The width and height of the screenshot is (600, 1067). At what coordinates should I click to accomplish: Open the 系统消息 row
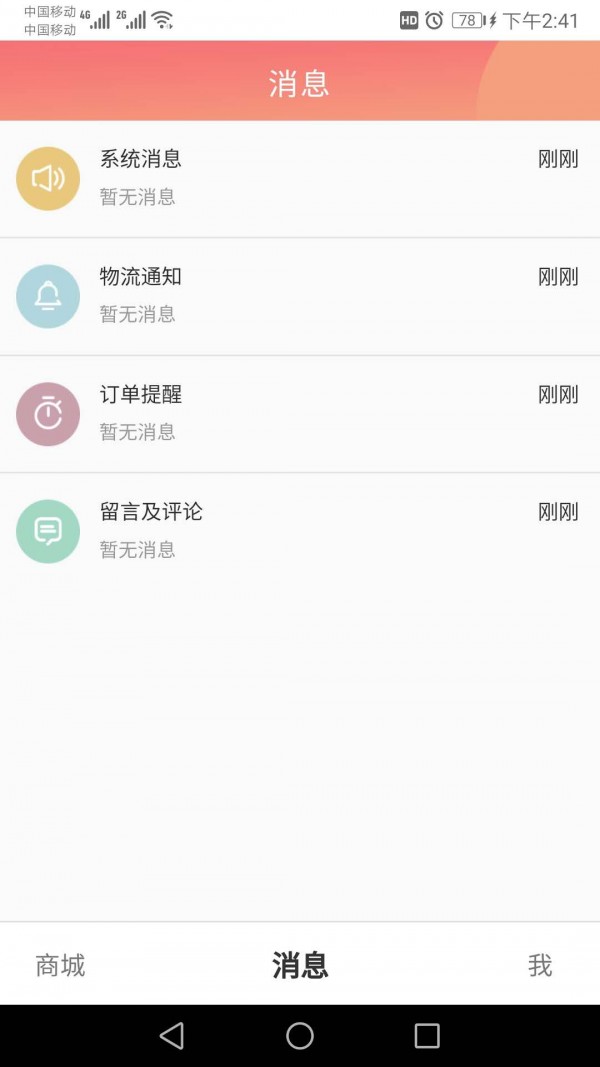(x=300, y=178)
